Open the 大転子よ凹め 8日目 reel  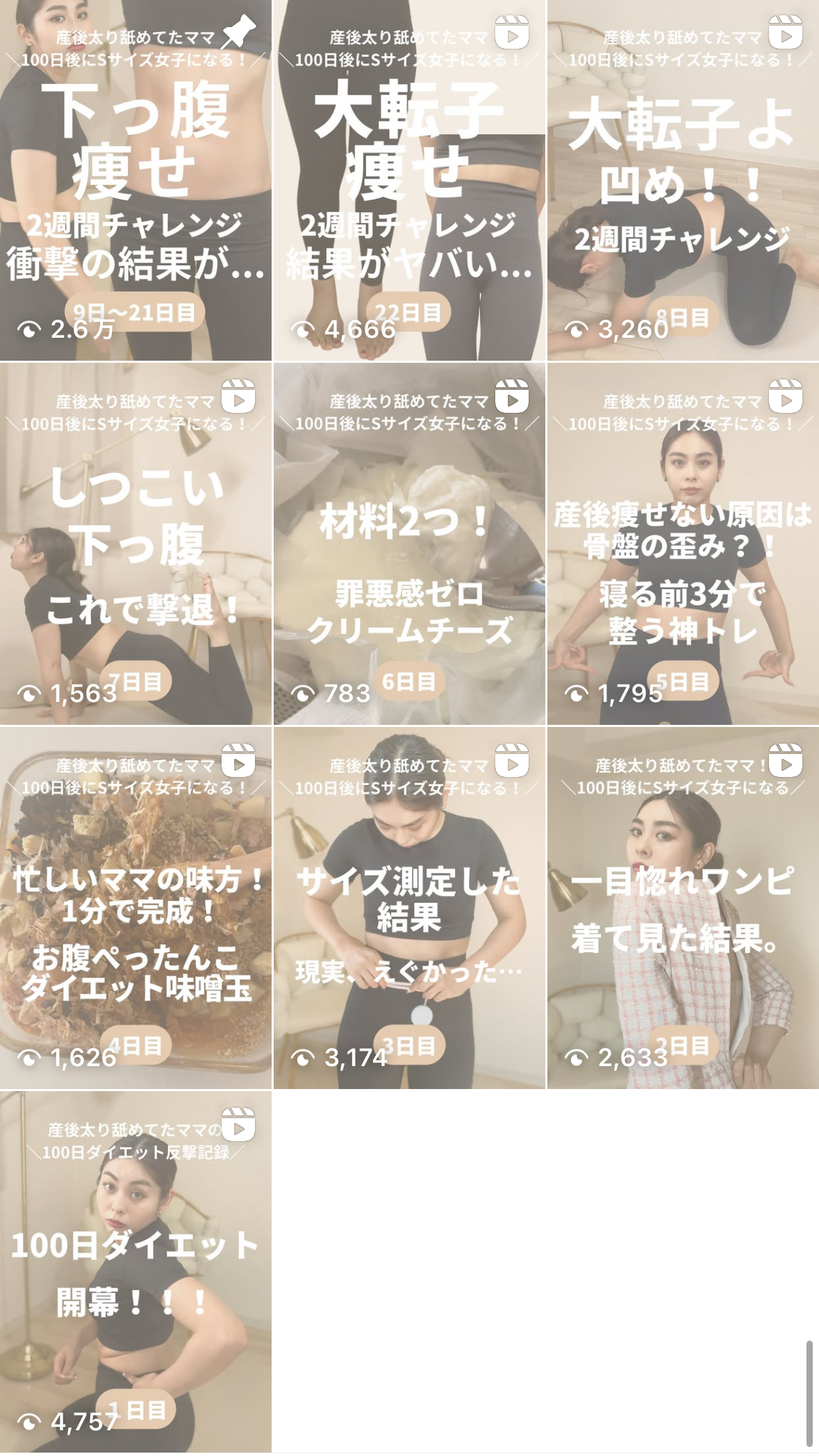point(683,181)
